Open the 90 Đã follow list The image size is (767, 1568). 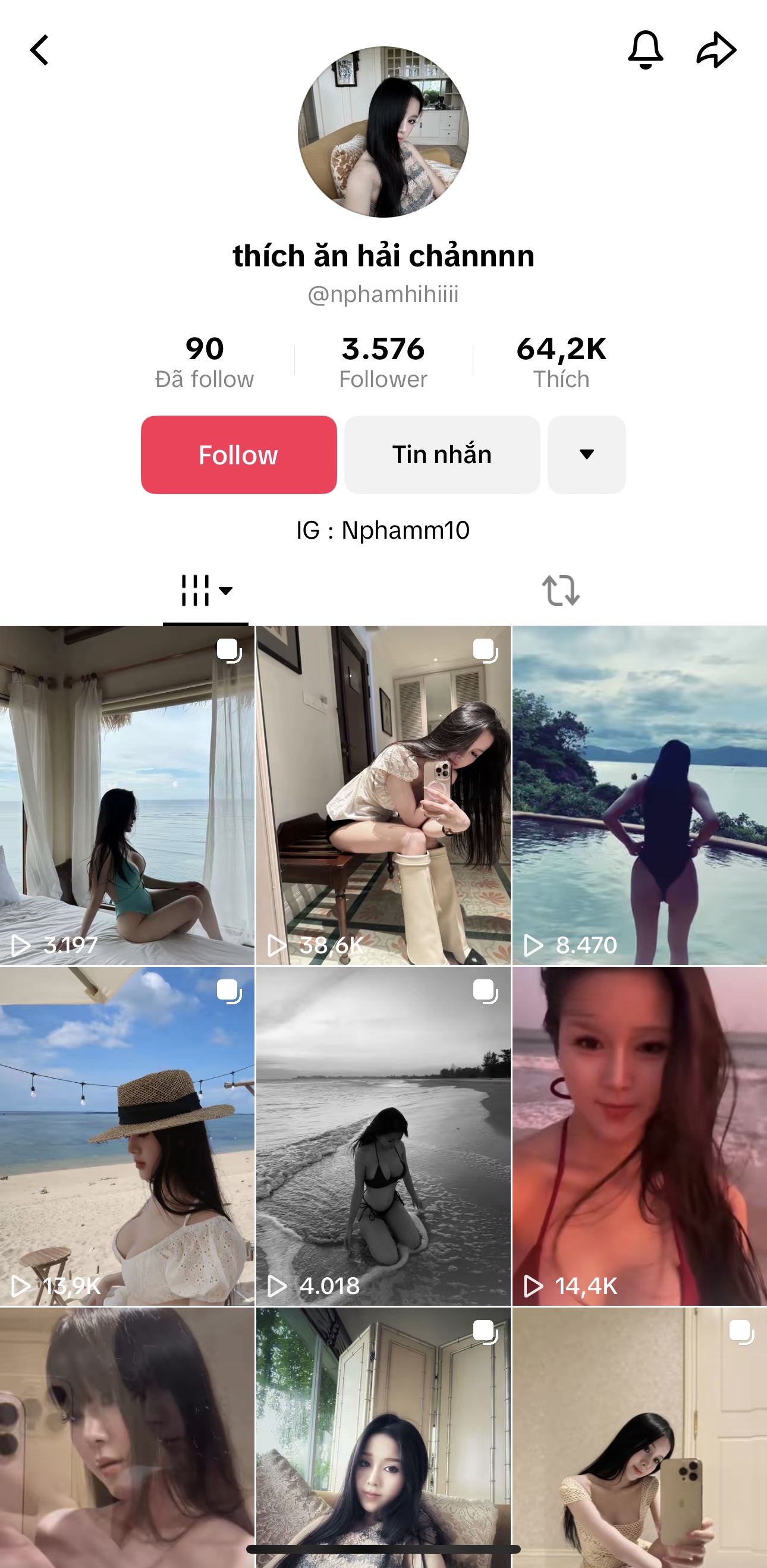point(205,362)
